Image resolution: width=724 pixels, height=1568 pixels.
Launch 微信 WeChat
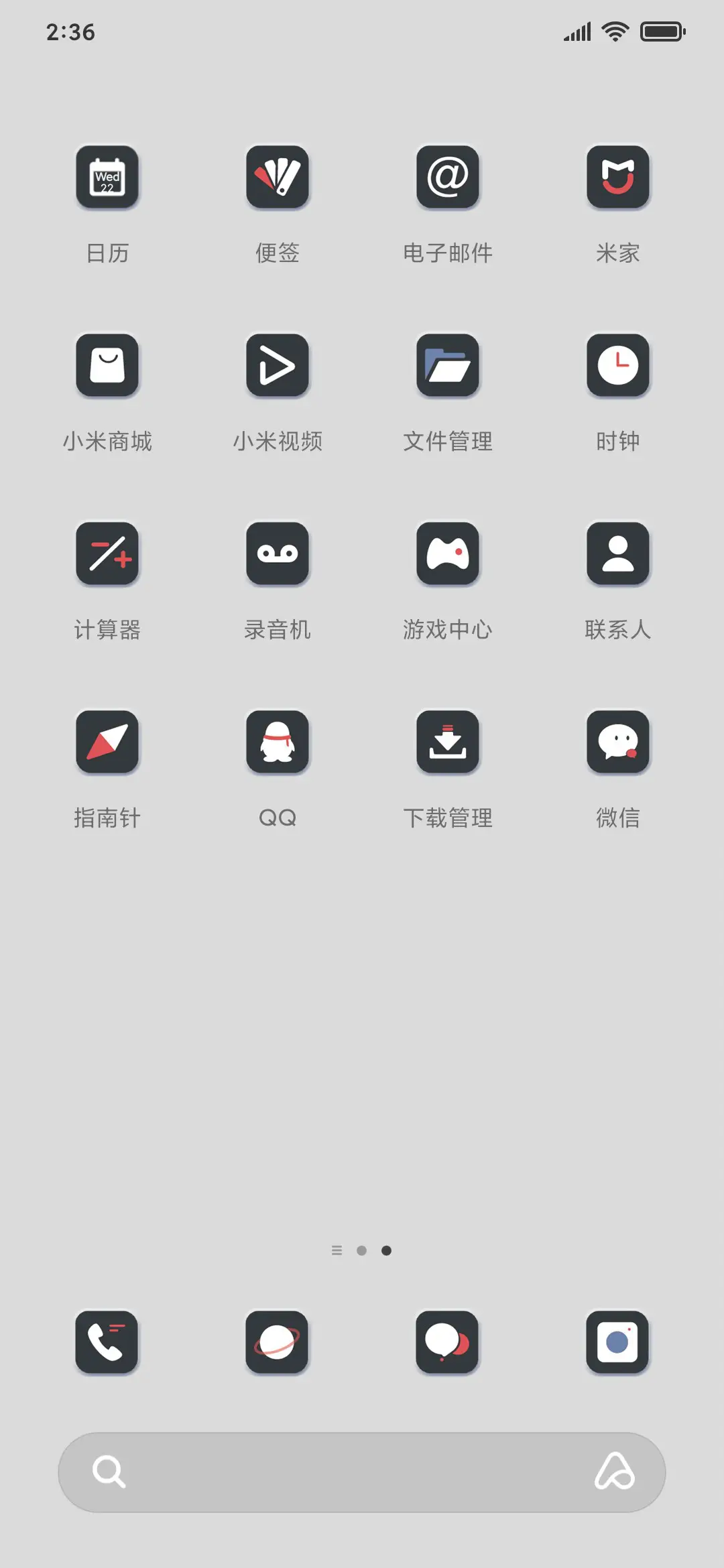pos(618,742)
